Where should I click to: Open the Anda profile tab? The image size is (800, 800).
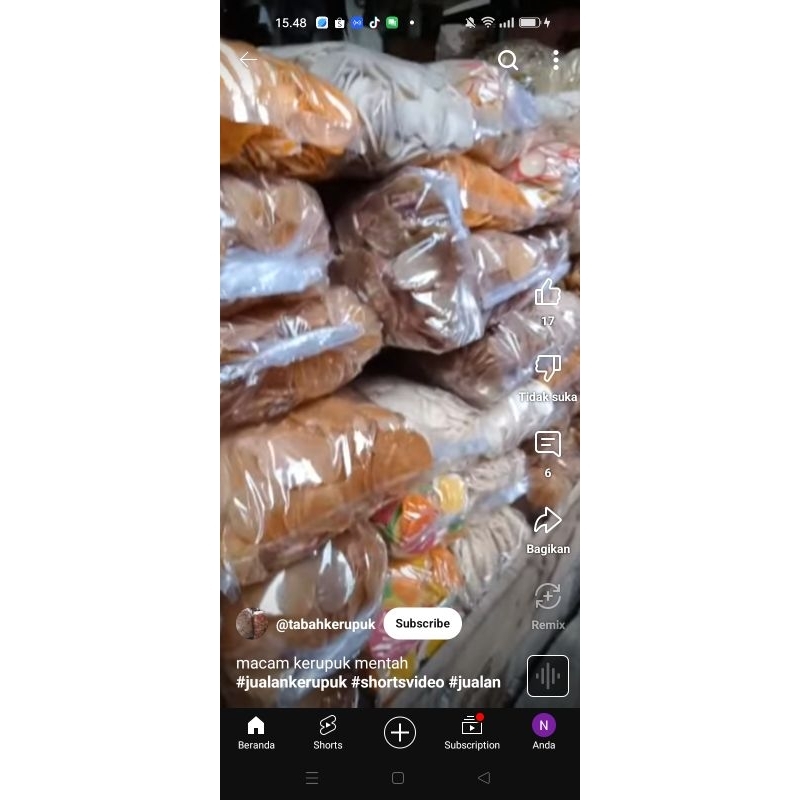click(544, 733)
